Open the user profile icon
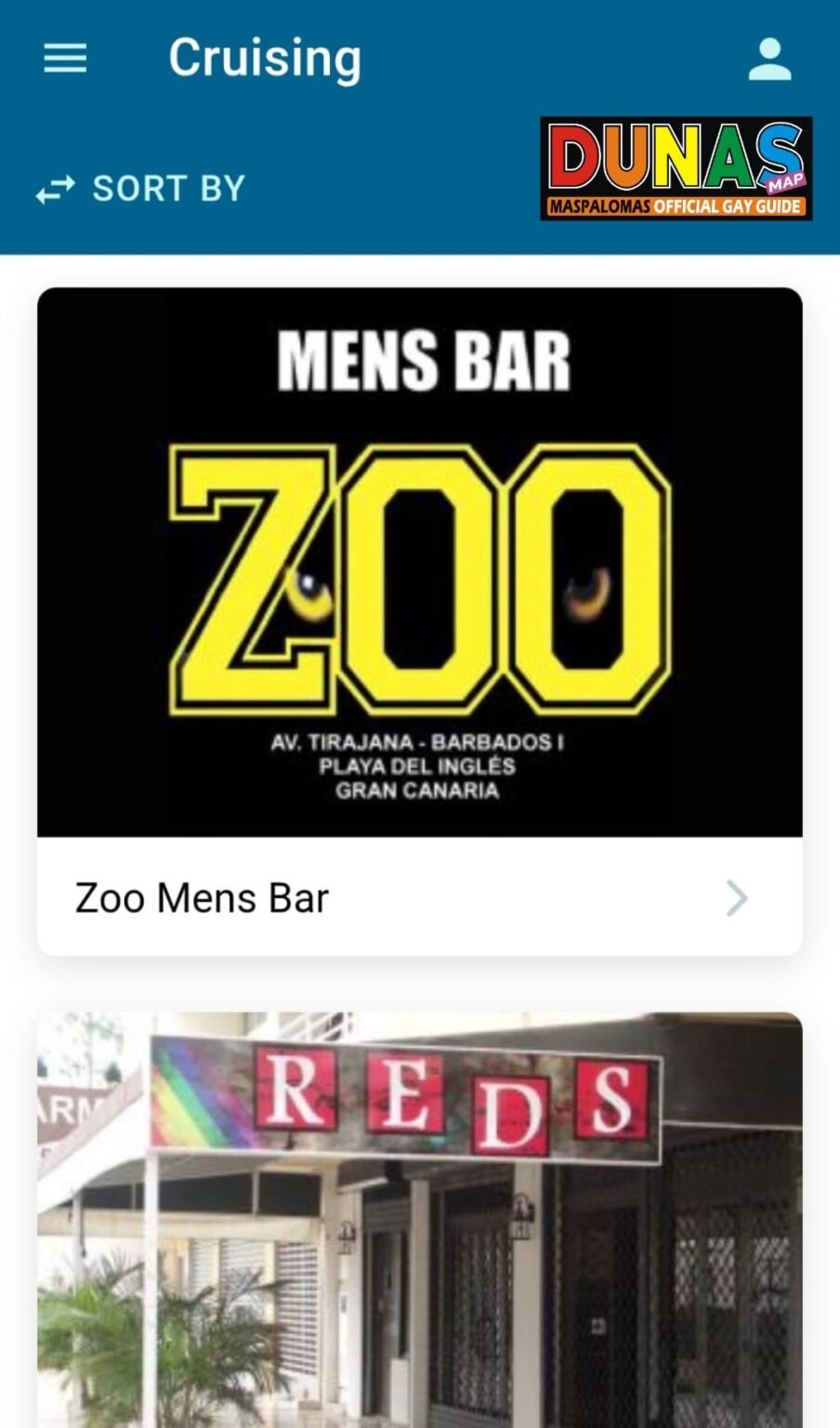840x1428 pixels. (769, 59)
